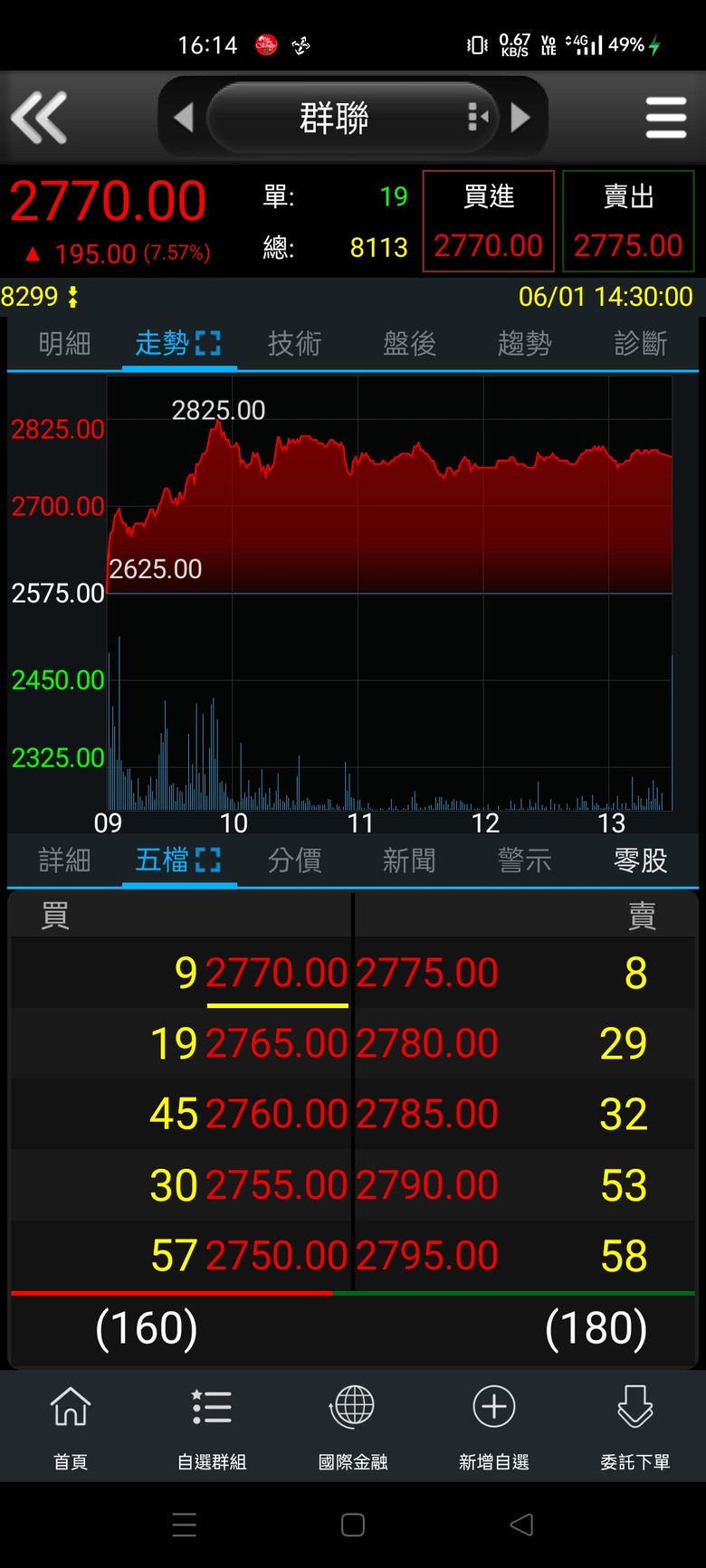706x1568 pixels.
Task: Switch to the 明細 tab
Action: point(64,344)
